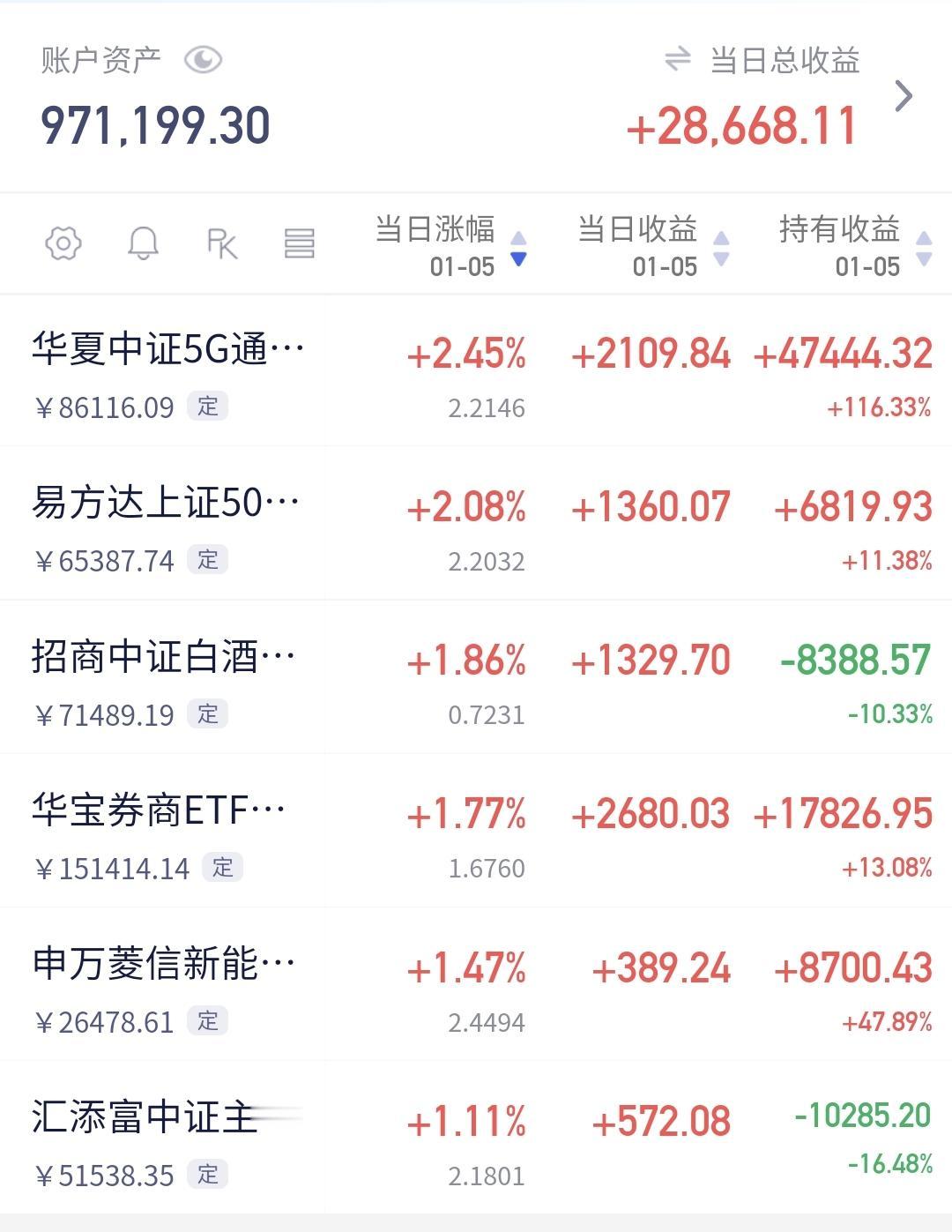The height and width of the screenshot is (1232, 952).
Task: Hide account assets with the eye icon
Action: click(203, 60)
